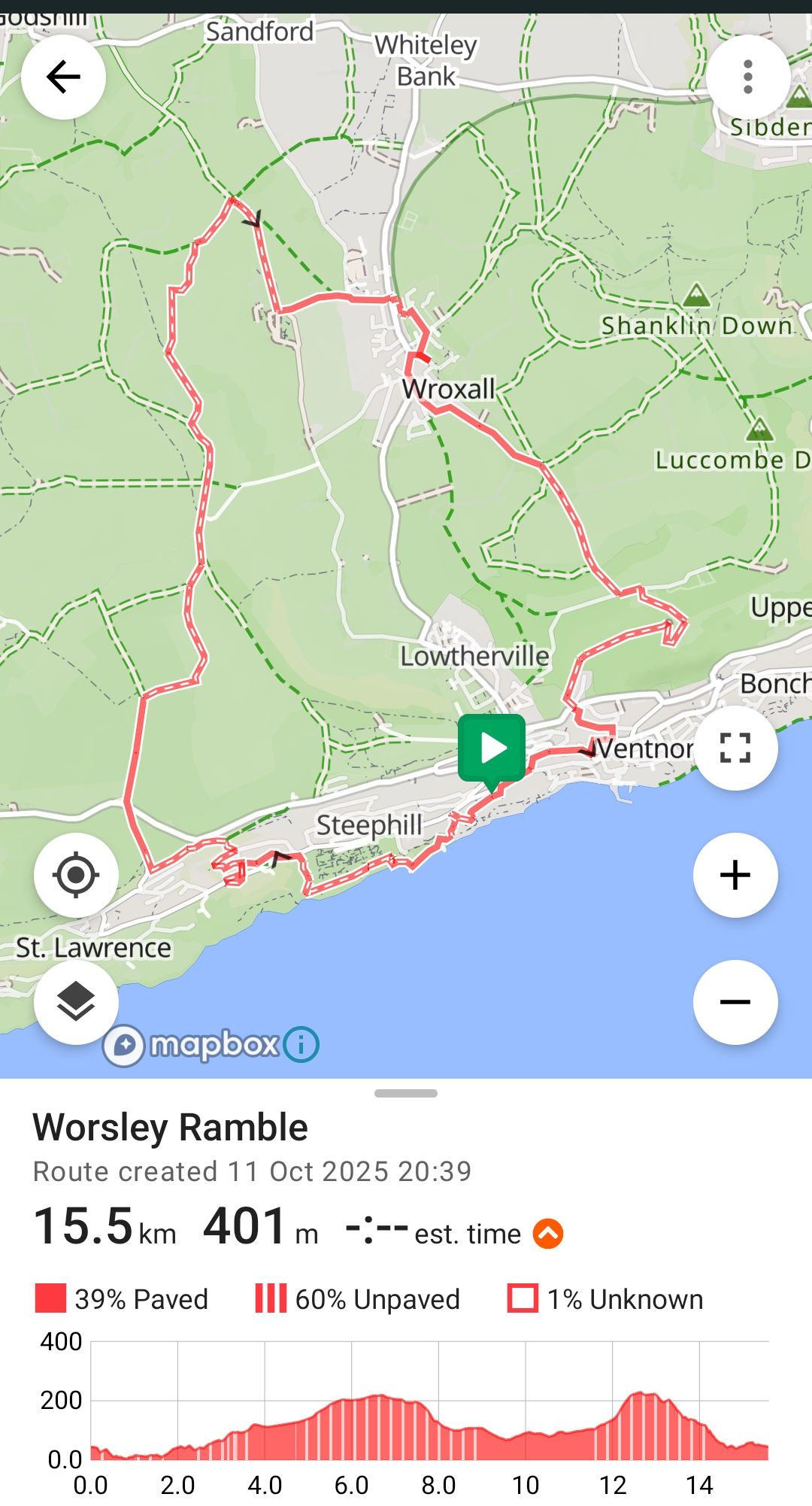Viewport: 812px width, 1506px height.
Task: Go back using the arrow button
Action: (63, 77)
